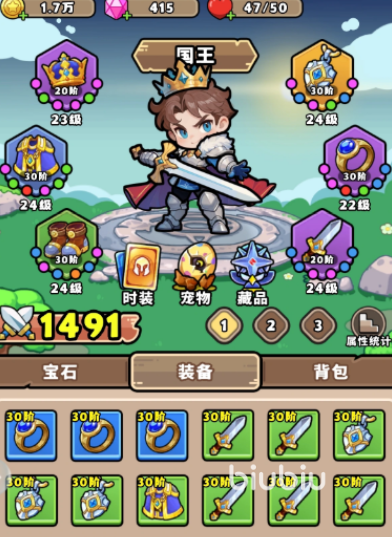Image resolution: width=392 pixels, height=537 pixels.
Task: Open the equipped boots slot
Action: [x=66, y=244]
